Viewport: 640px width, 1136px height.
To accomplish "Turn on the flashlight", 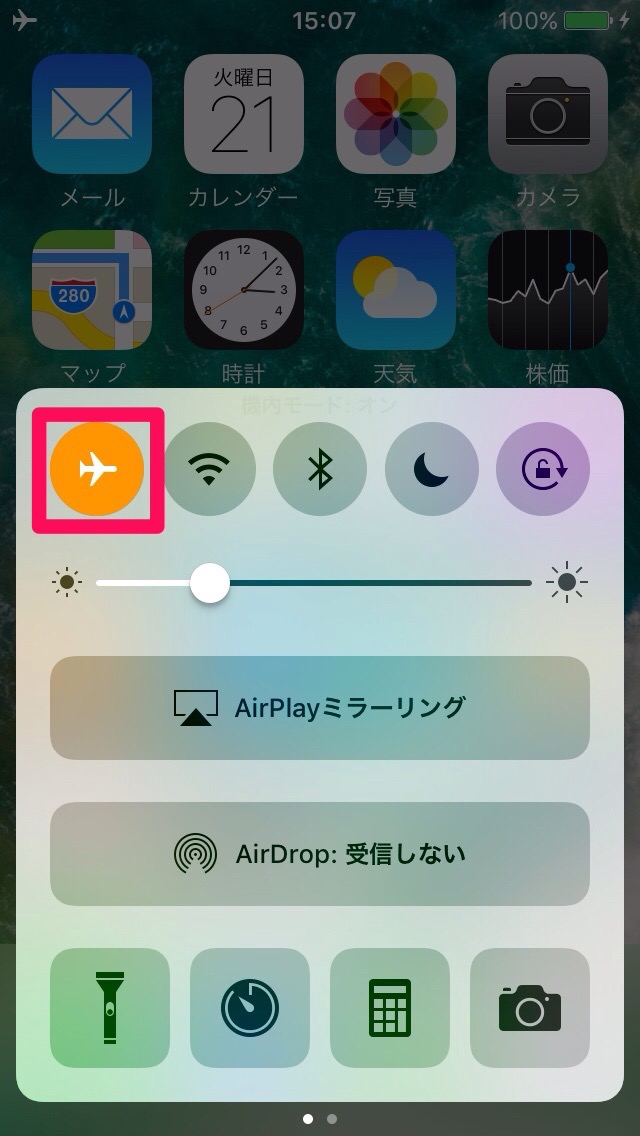I will coord(110,1007).
